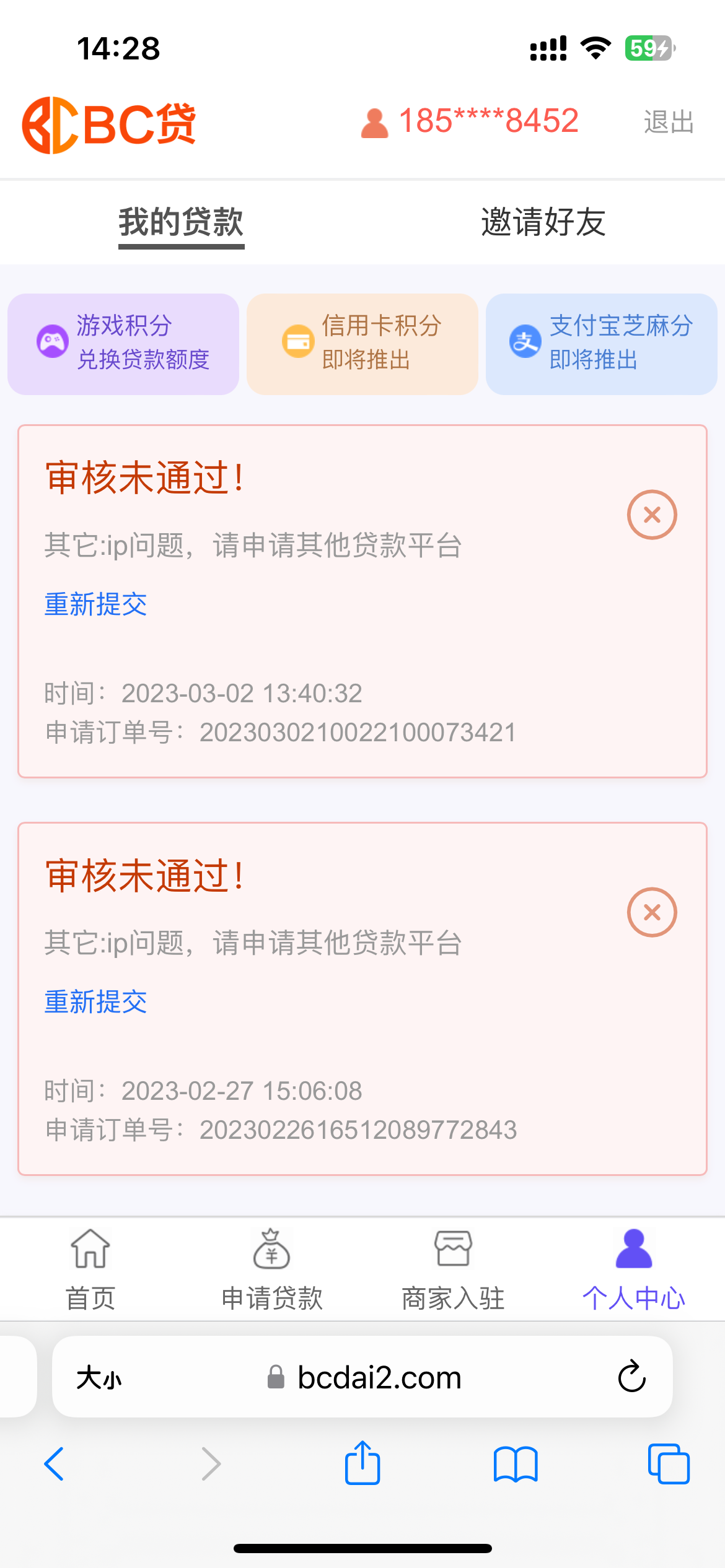Open the 支付宝芝麻分 card

tap(601, 344)
